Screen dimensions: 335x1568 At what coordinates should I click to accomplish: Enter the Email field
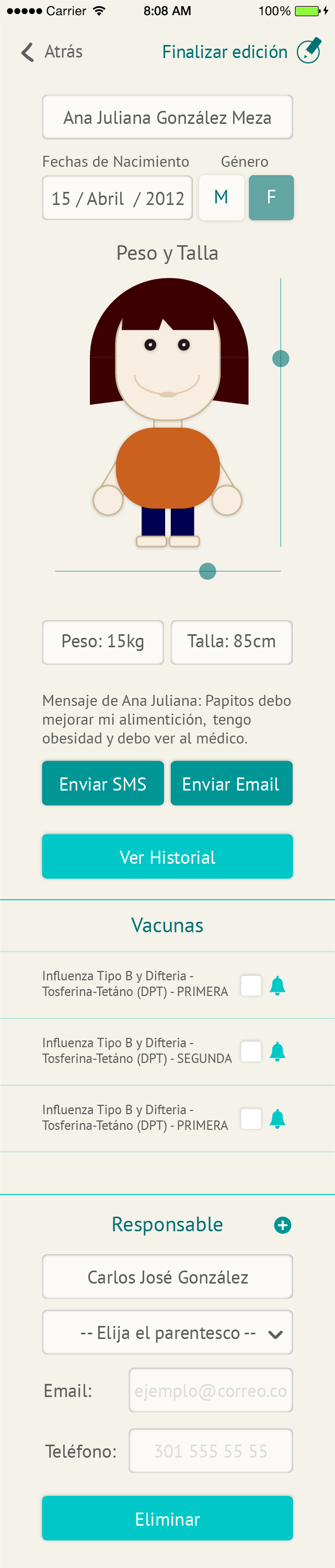(x=211, y=1390)
